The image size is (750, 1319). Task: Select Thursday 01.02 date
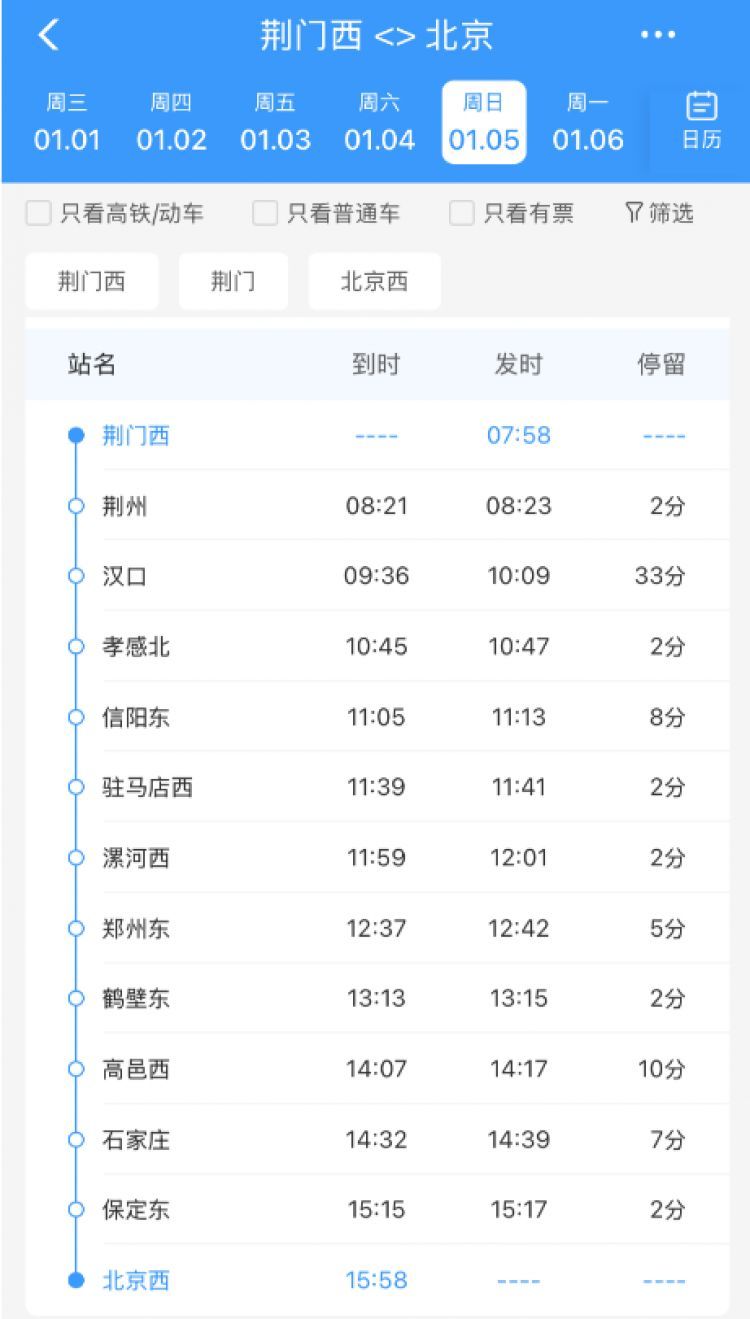click(171, 122)
